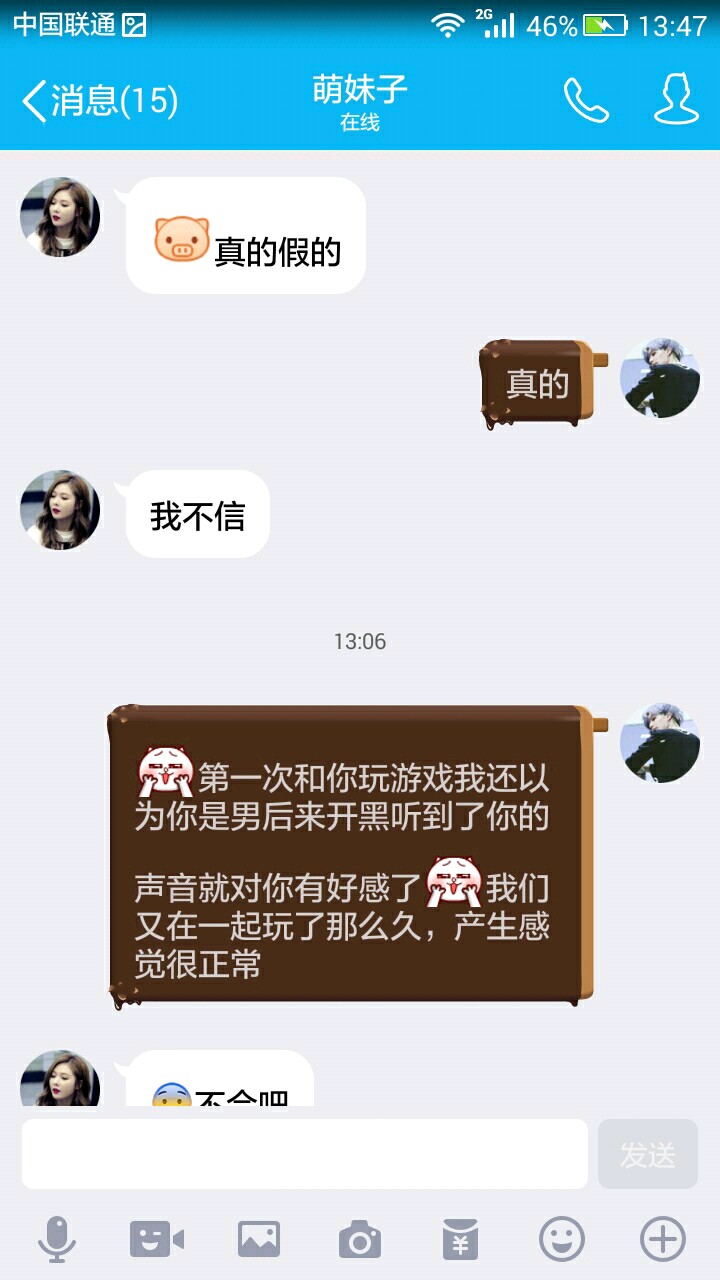View sender avatar beside 真的假的 message
Screen dimensions: 720x1280
(x=60, y=218)
